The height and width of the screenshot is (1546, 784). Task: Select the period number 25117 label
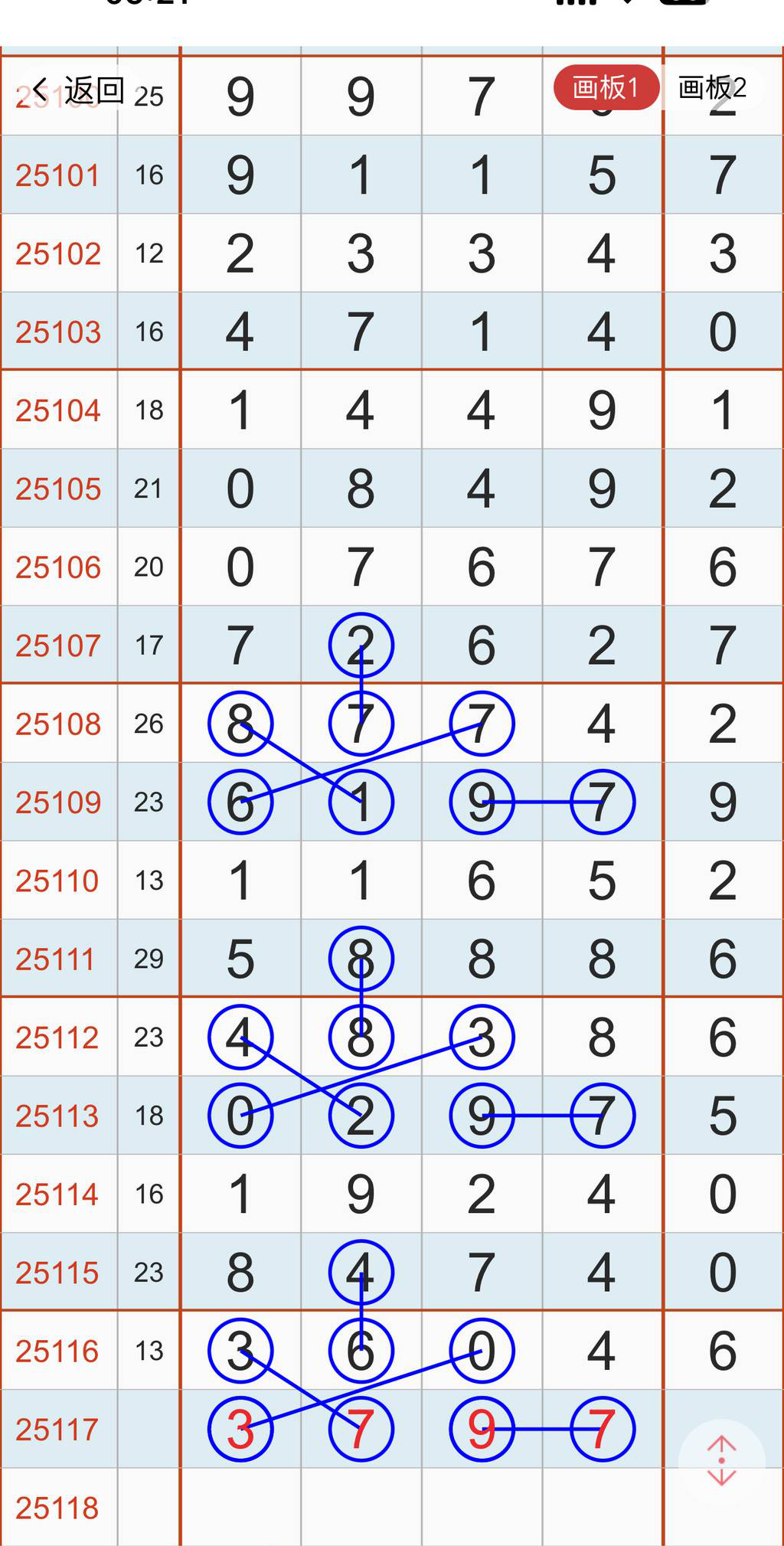[x=58, y=1428]
